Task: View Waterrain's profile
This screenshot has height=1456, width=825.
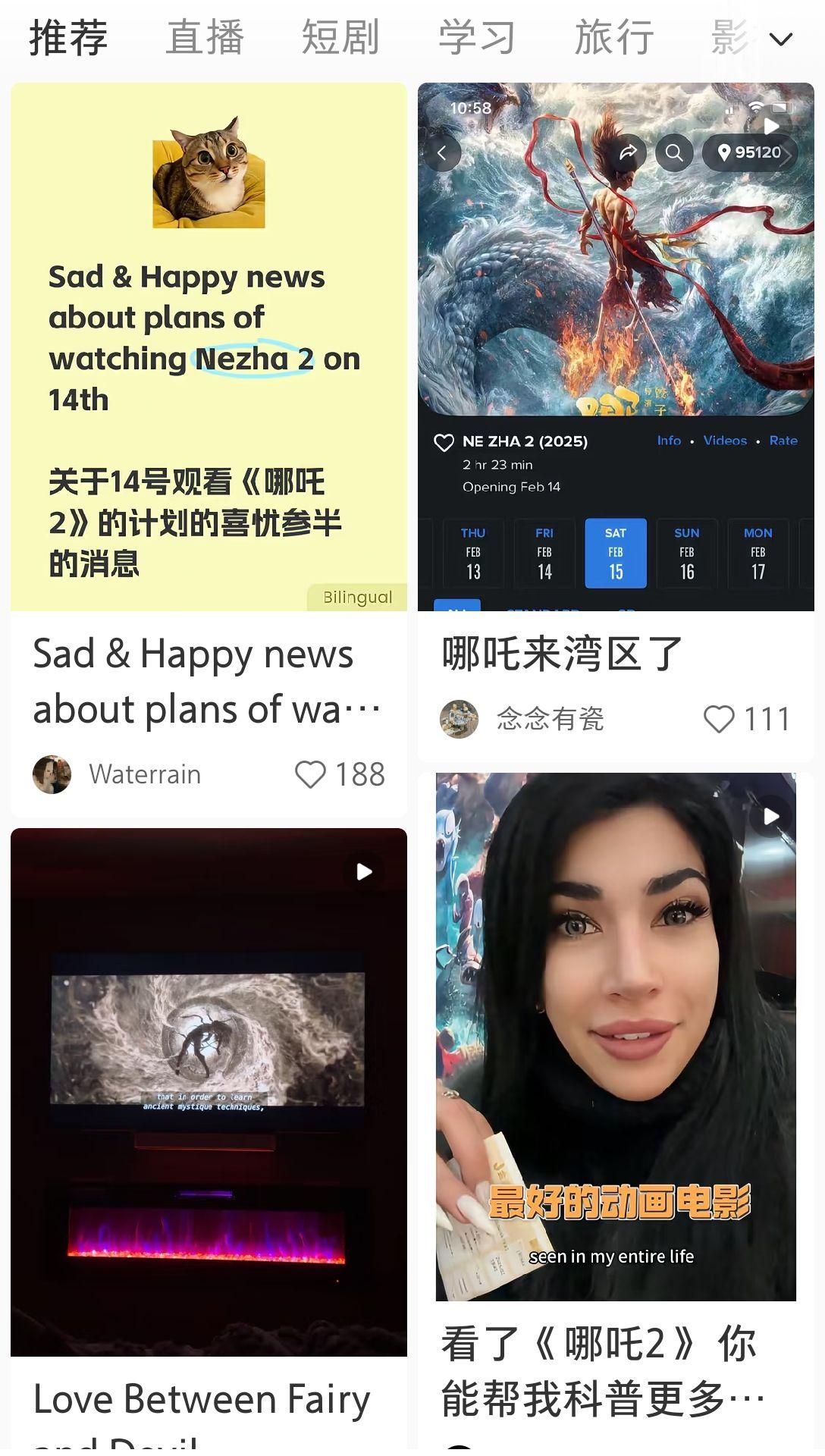Action: point(52,774)
